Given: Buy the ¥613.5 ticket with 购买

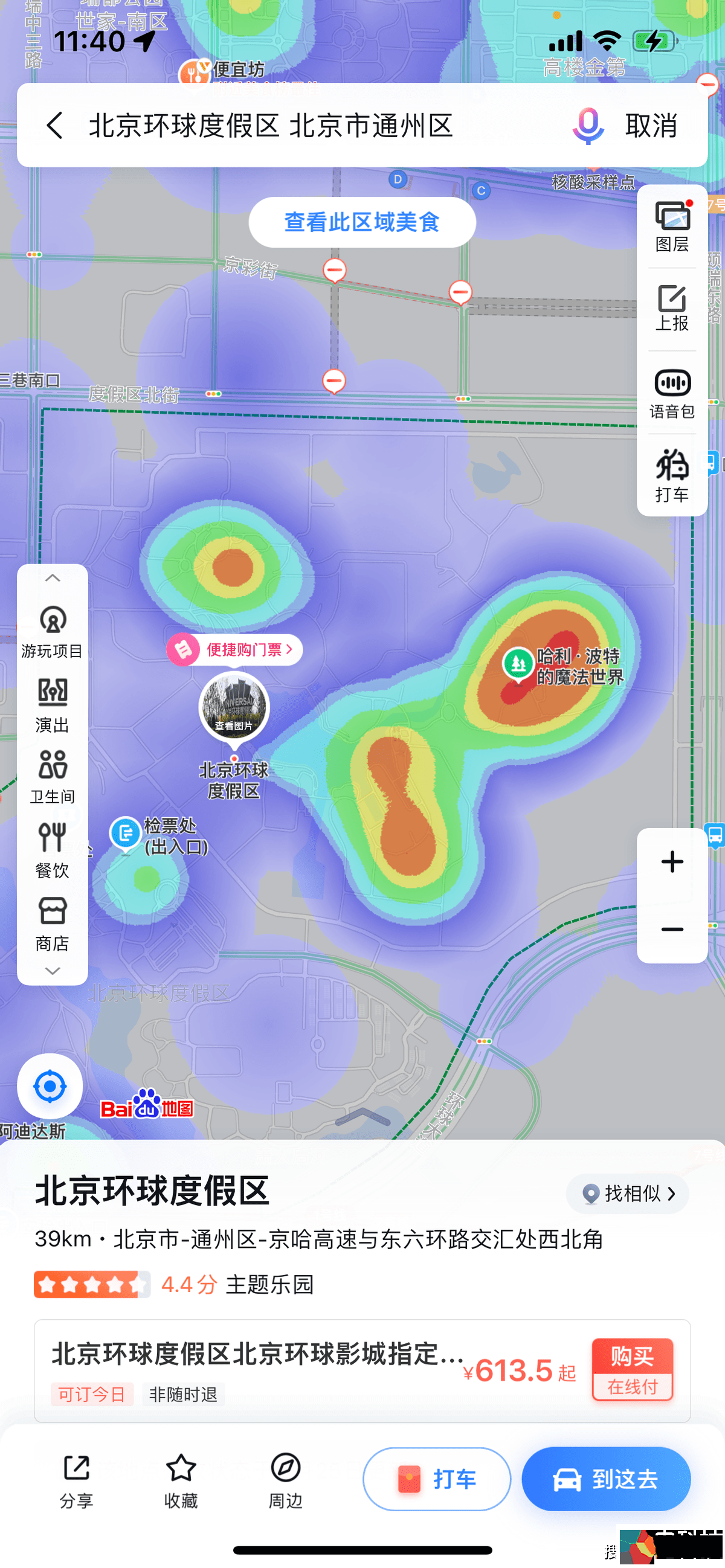Looking at the screenshot, I should pyautogui.click(x=633, y=1369).
